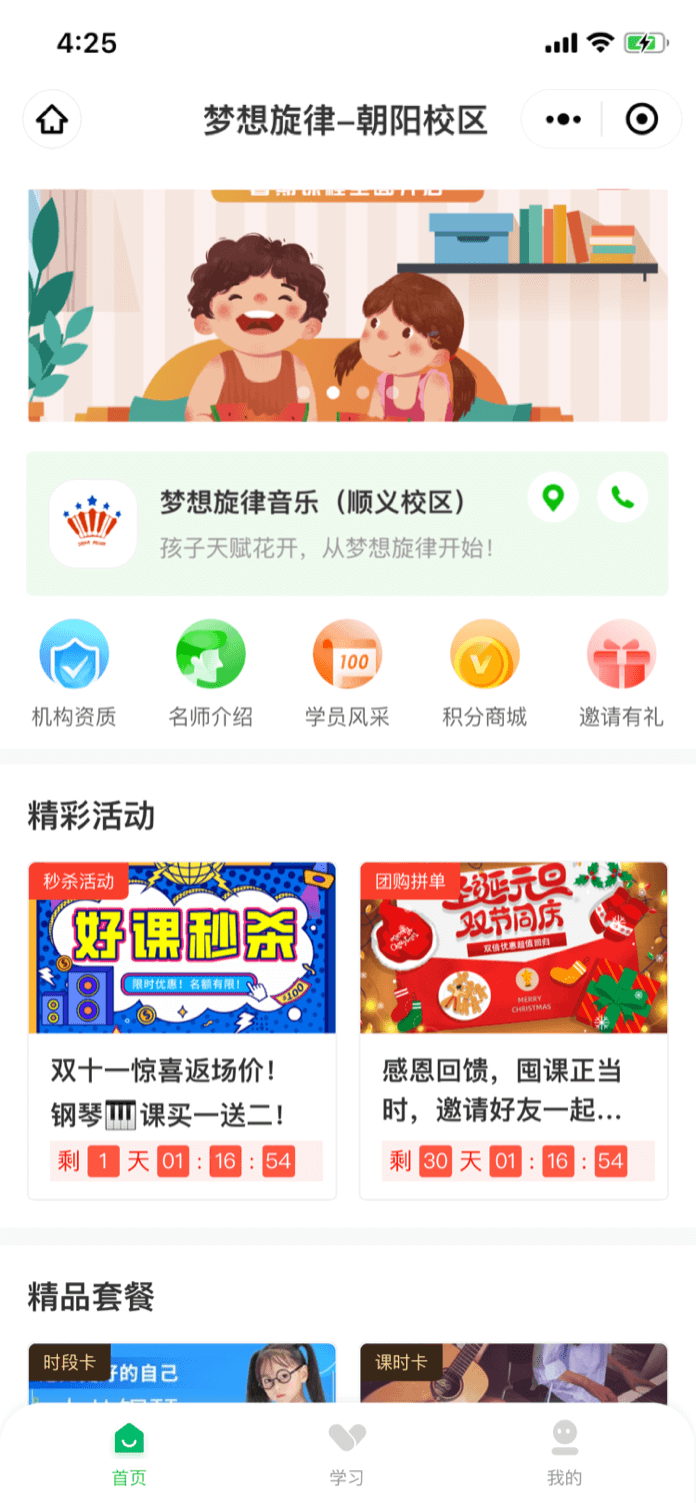Select the 时段卡 package

click(x=182, y=1373)
